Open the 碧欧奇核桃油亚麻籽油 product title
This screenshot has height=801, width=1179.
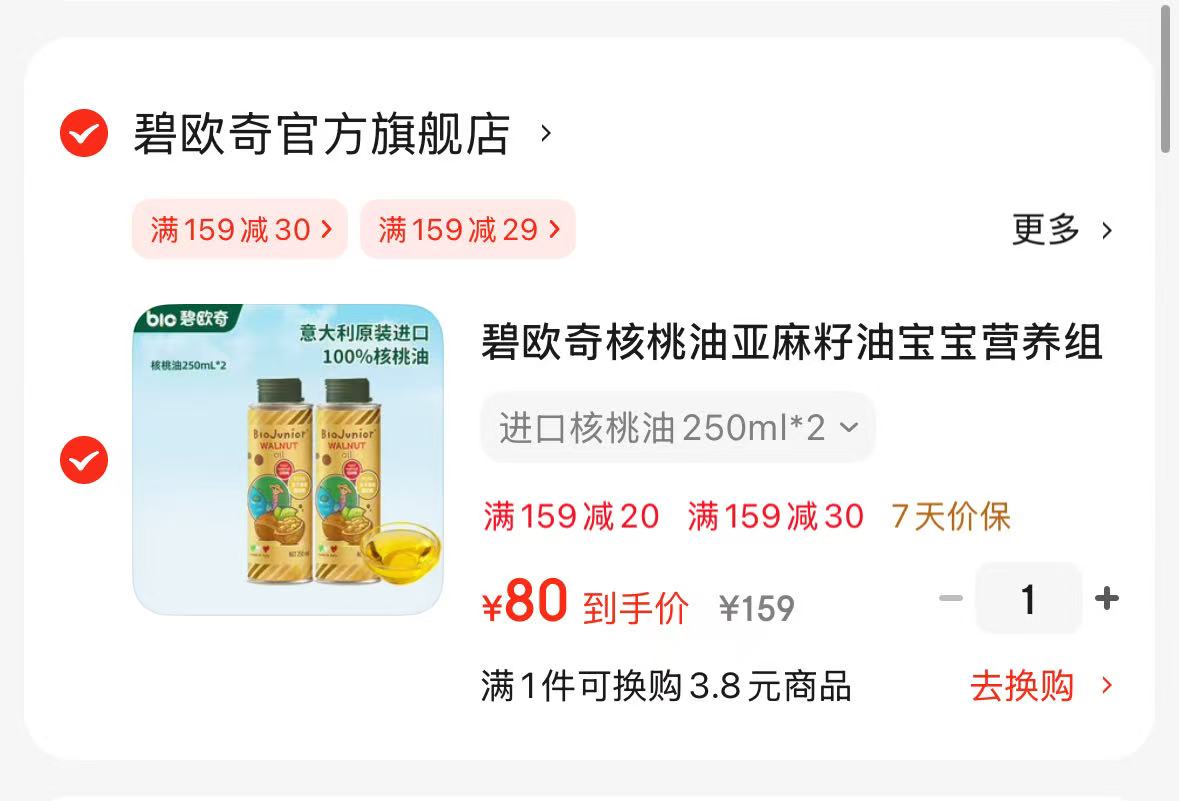(791, 343)
